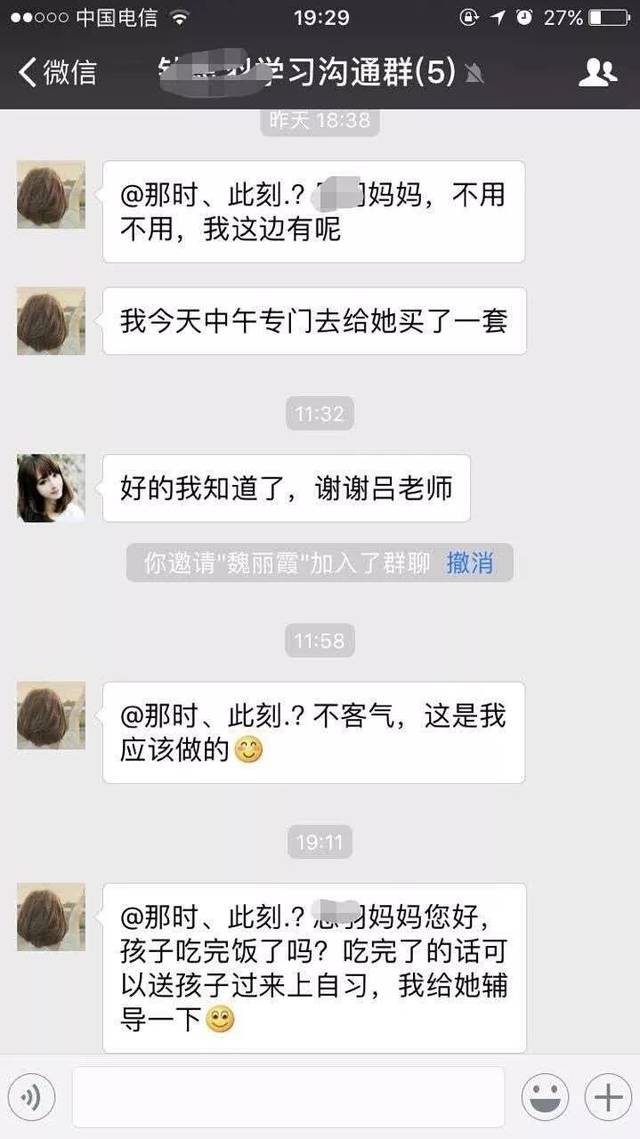View profile of sender of "不客气，这是我应该做的"
The image size is (640, 1139).
pos(51,716)
